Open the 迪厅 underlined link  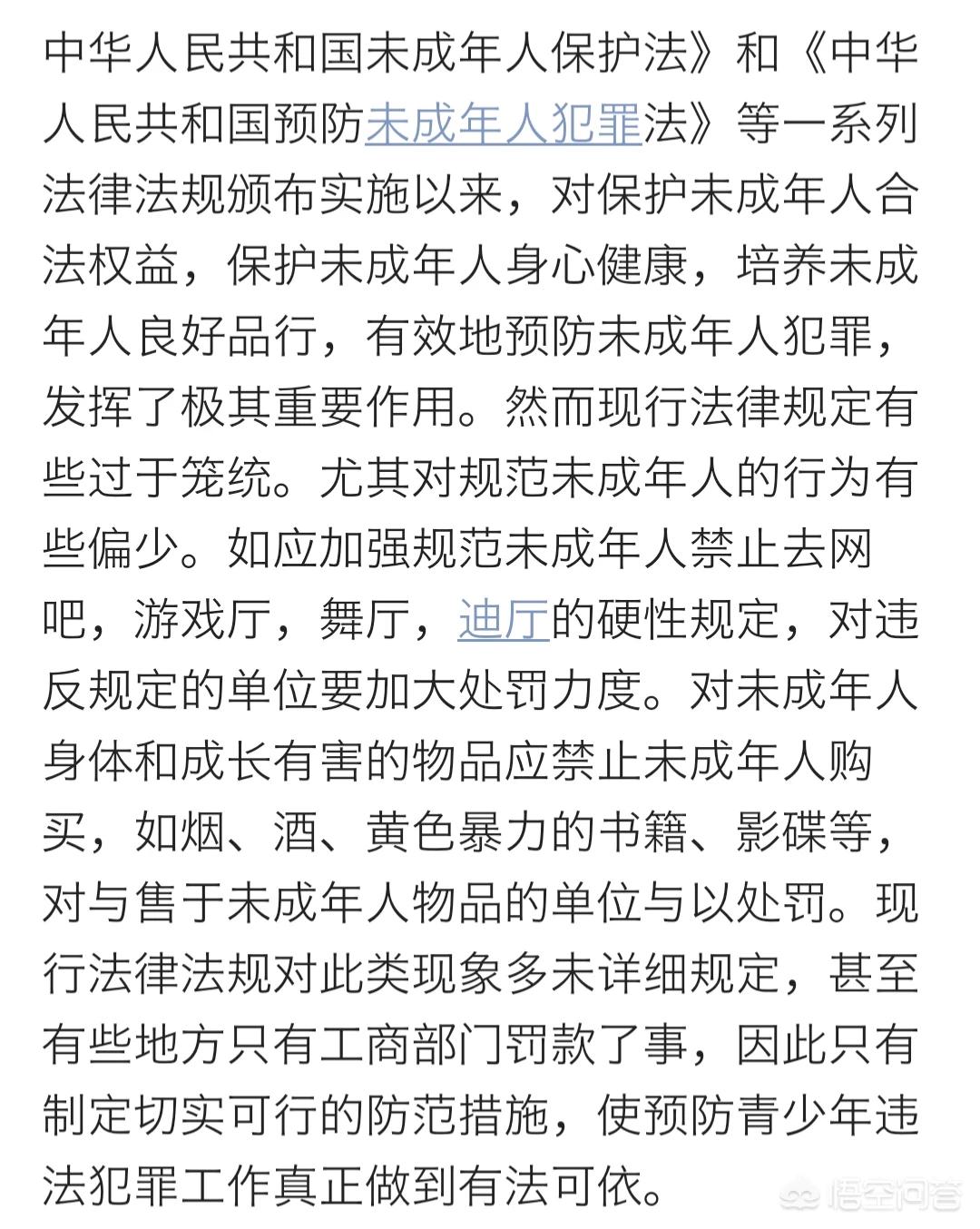pos(504,621)
